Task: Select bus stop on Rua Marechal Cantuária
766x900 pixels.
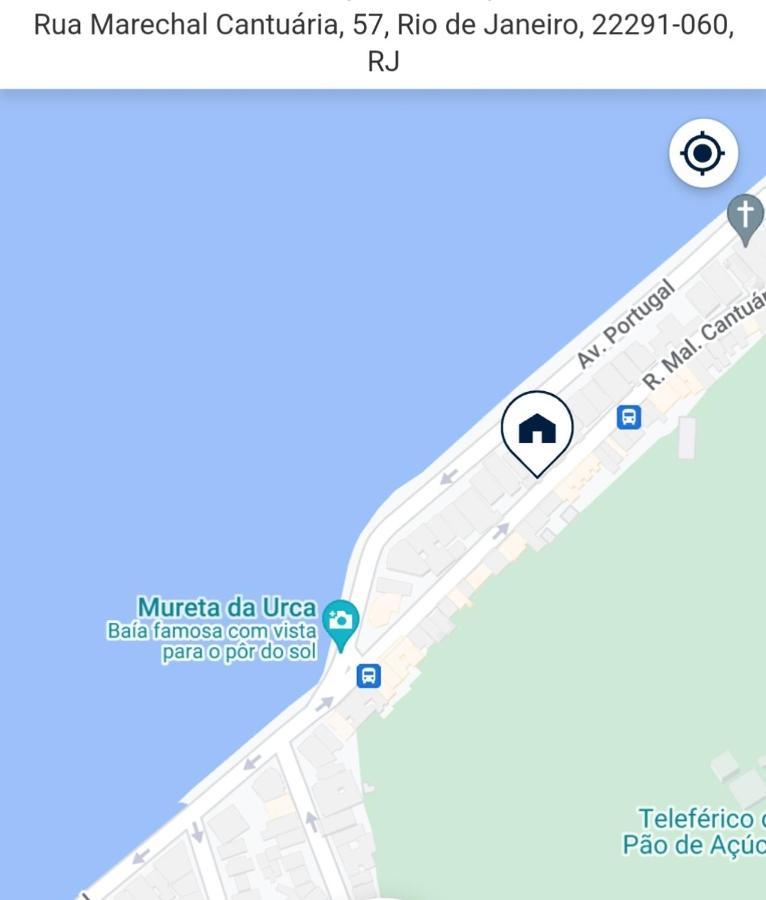Action: click(629, 416)
